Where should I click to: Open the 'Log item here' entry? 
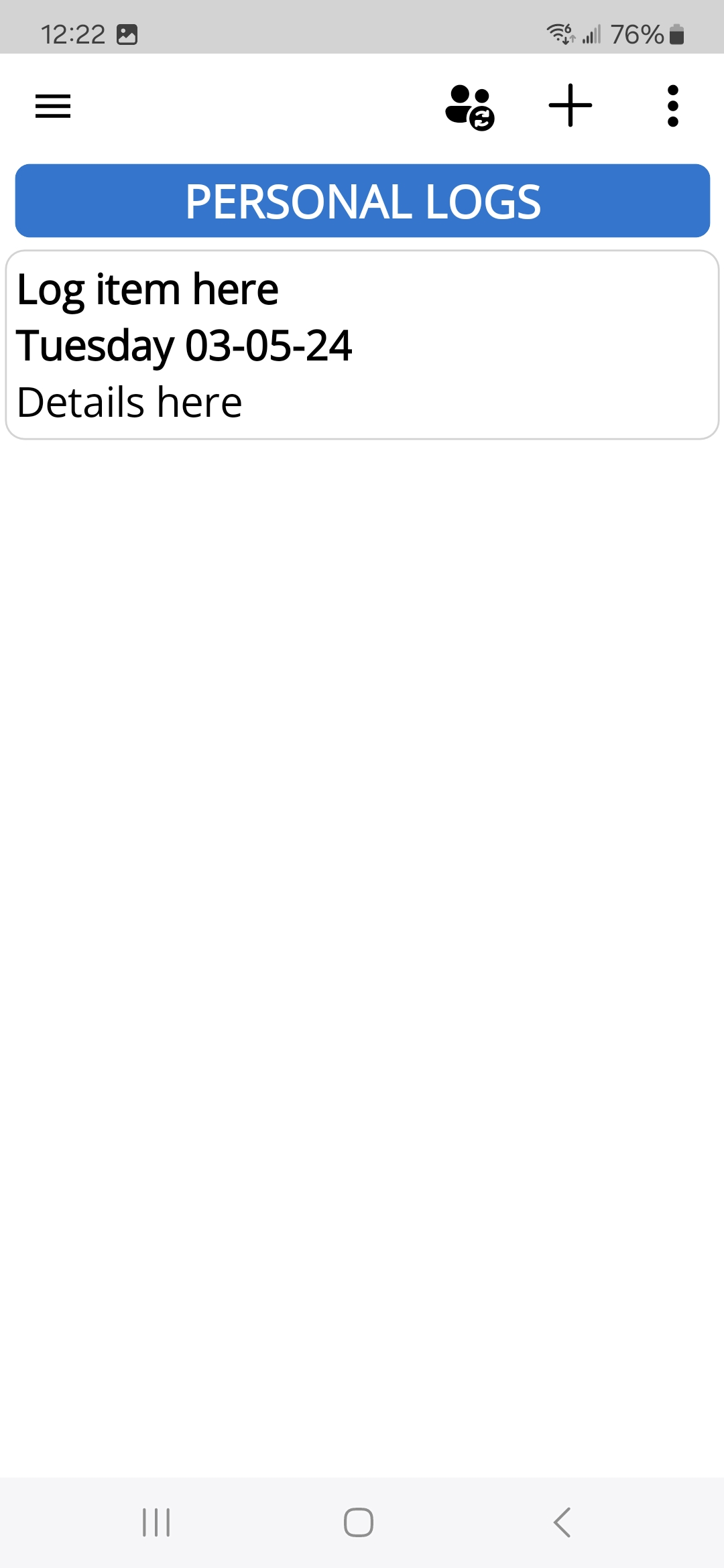pos(362,345)
